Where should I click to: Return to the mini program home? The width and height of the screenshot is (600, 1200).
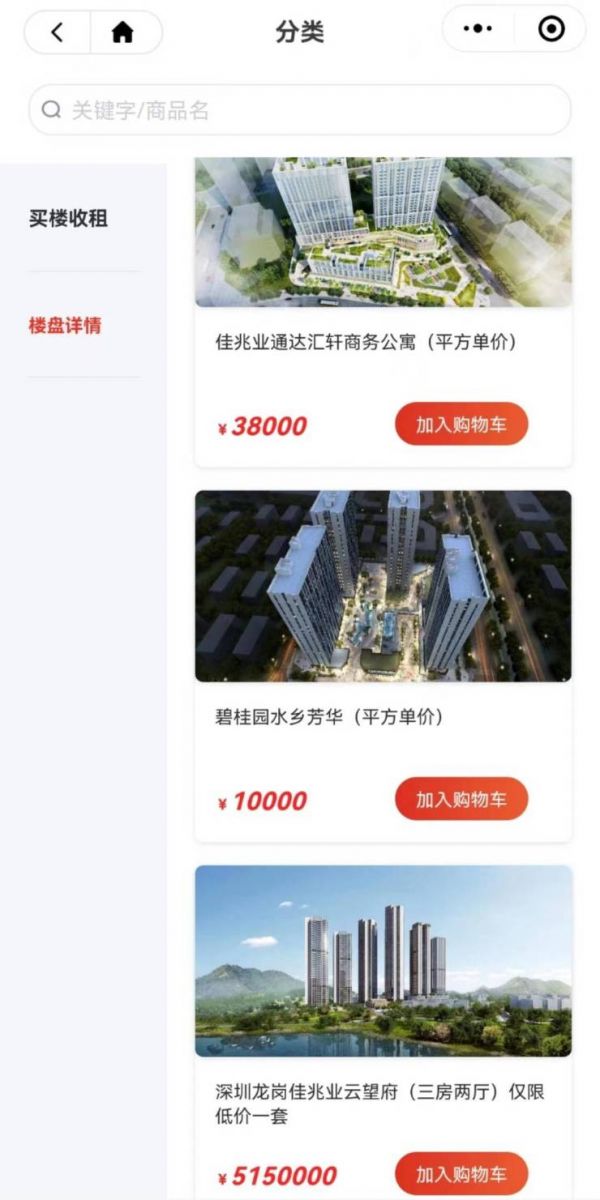pos(123,32)
